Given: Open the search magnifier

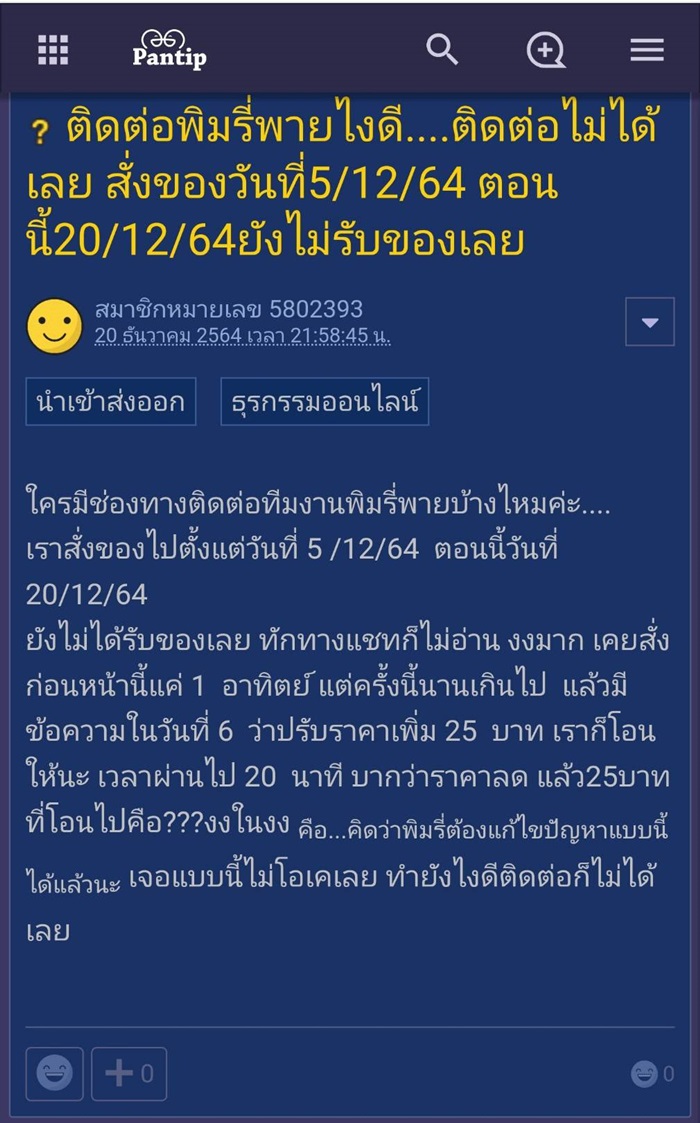Looking at the screenshot, I should pyautogui.click(x=442, y=49).
